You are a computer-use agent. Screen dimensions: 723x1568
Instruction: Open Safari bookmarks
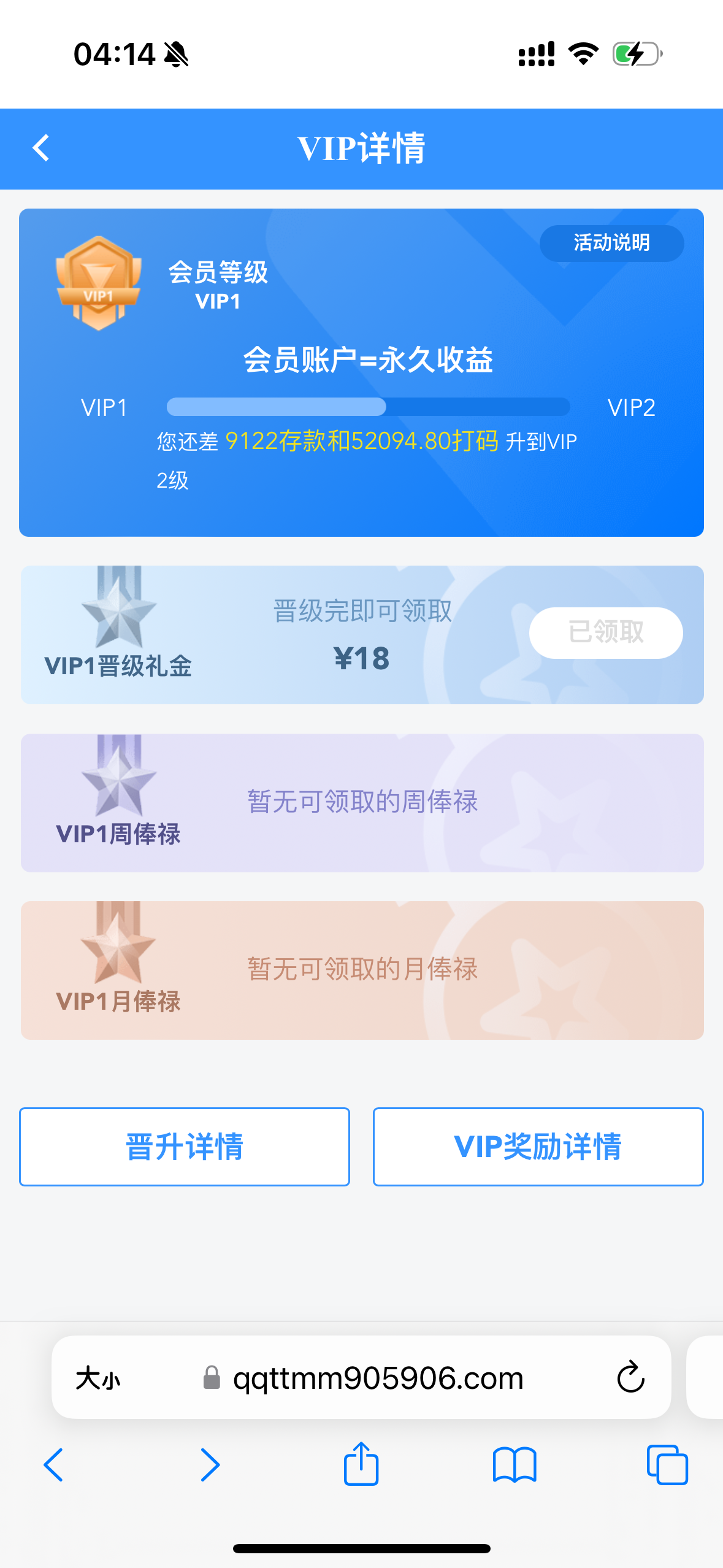click(x=515, y=1465)
